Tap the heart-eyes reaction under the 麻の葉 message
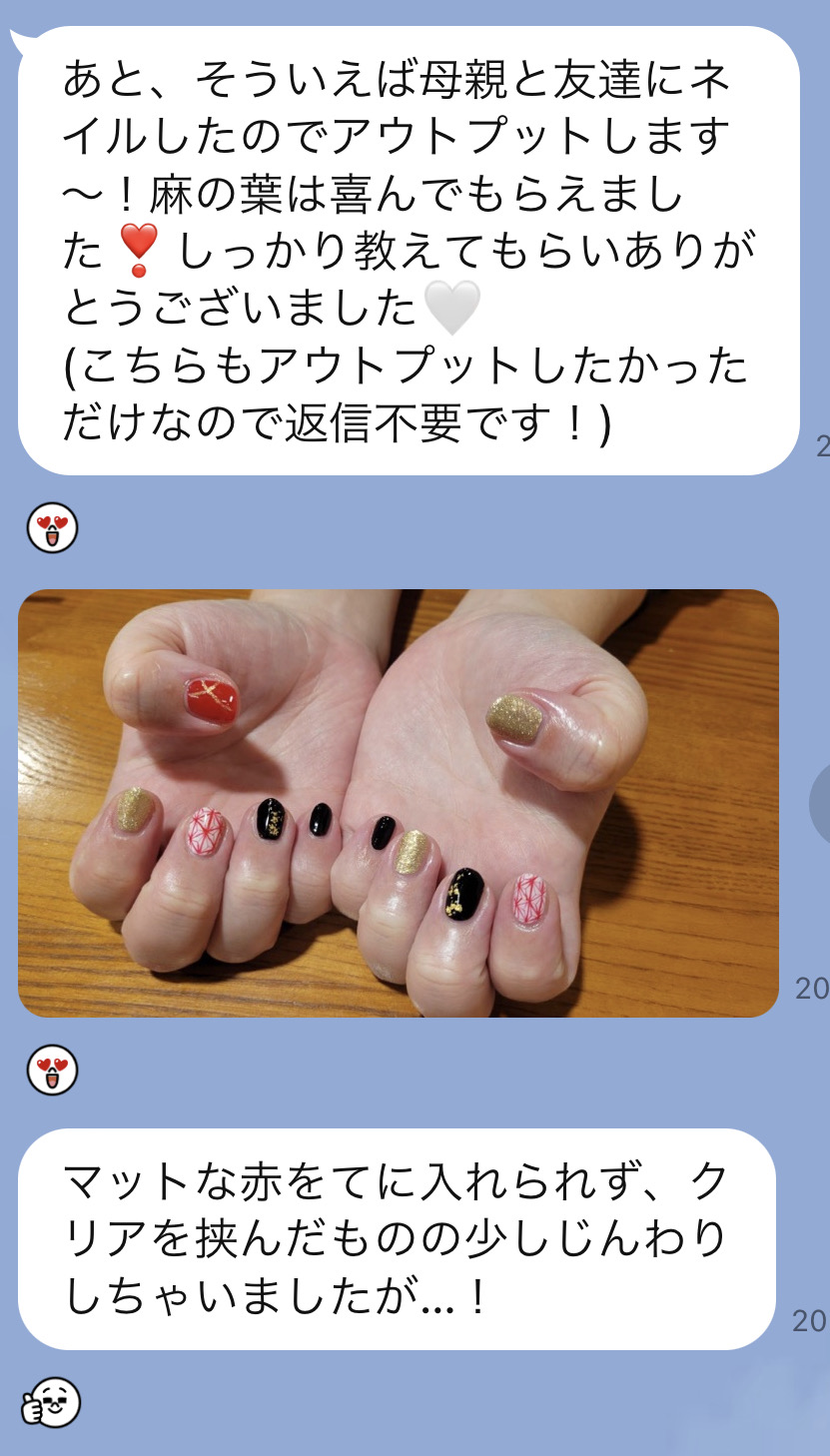 coord(52,527)
